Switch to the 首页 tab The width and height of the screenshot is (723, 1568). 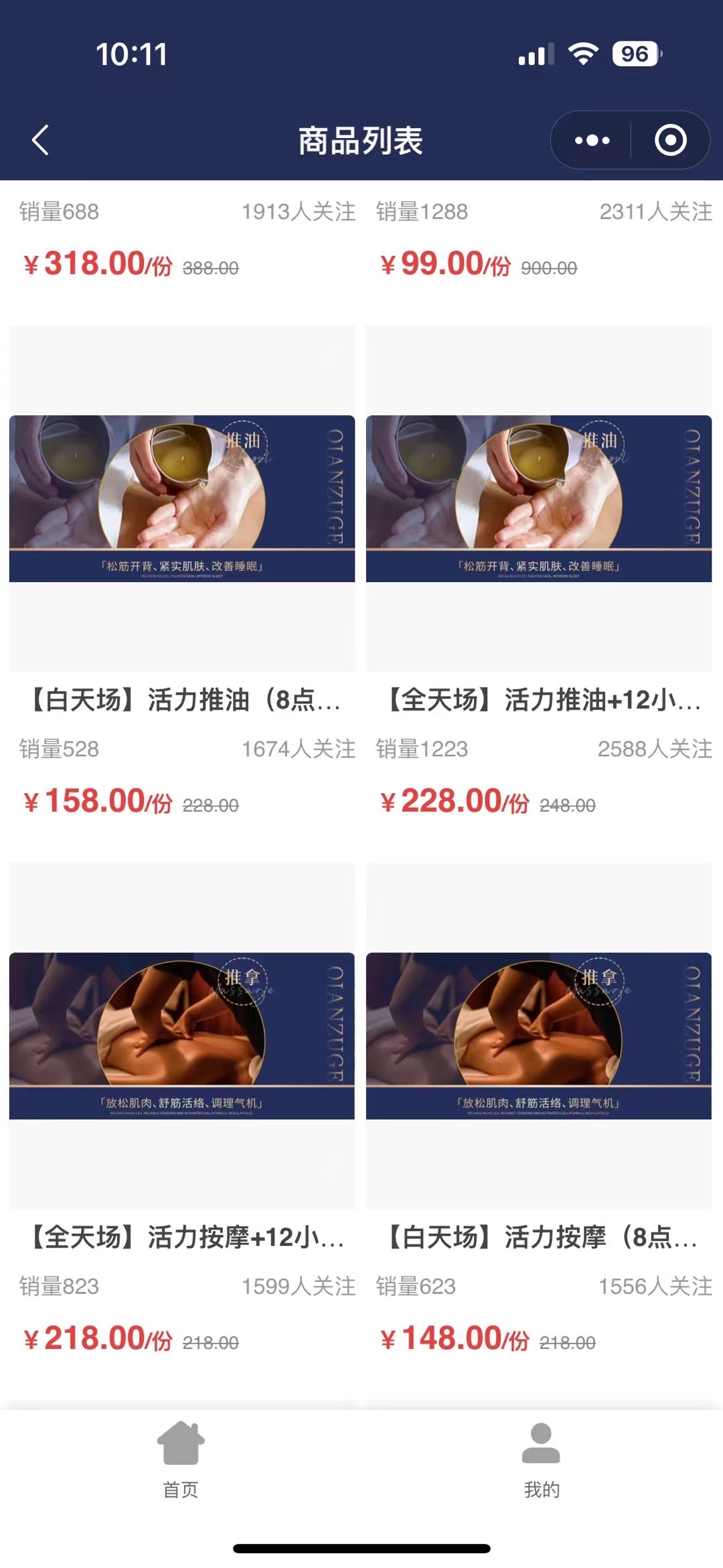point(181,1462)
